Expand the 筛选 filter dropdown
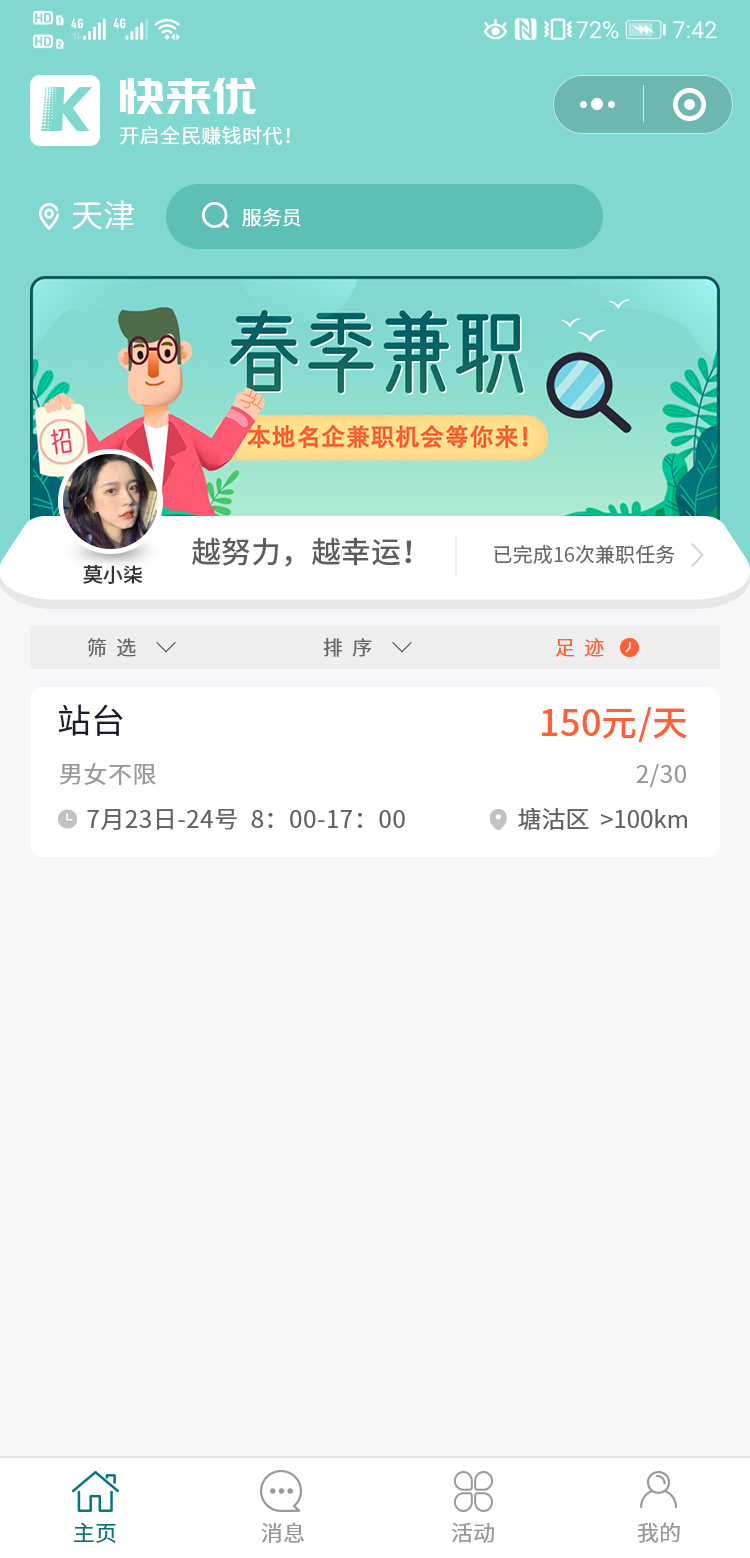The width and height of the screenshot is (750, 1558). pyautogui.click(x=131, y=648)
